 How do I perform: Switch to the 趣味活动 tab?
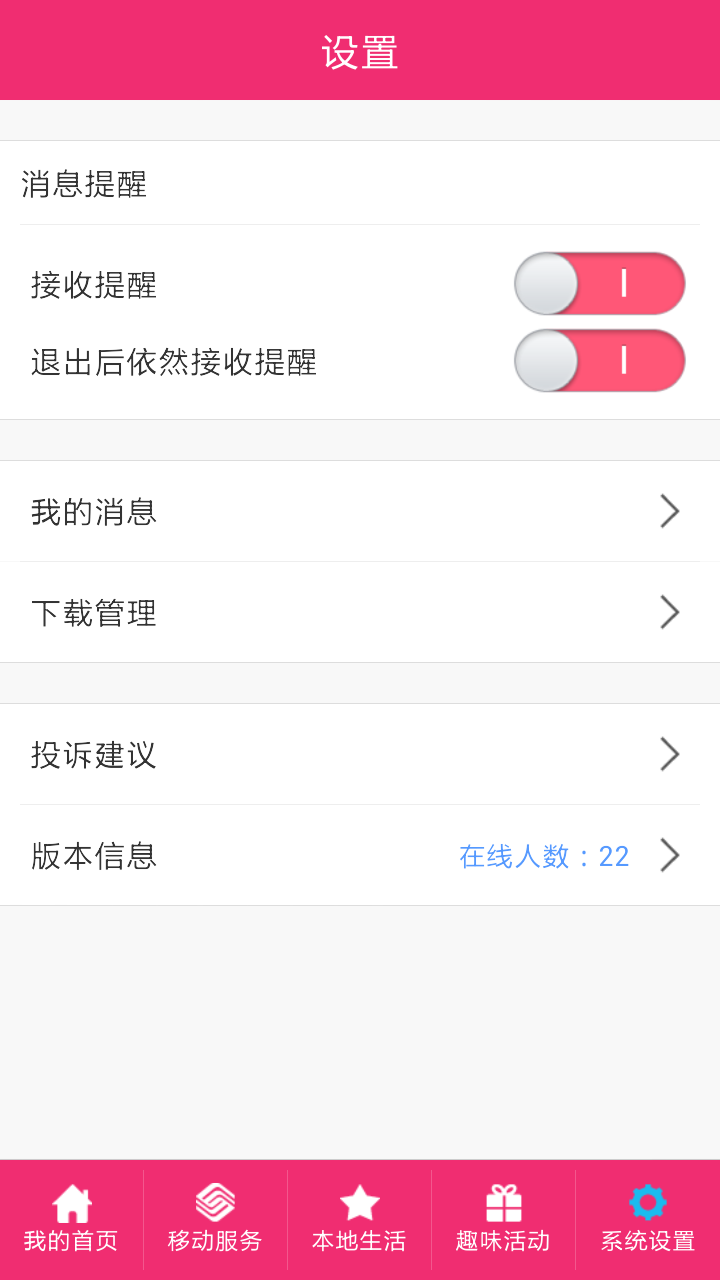point(503,1220)
